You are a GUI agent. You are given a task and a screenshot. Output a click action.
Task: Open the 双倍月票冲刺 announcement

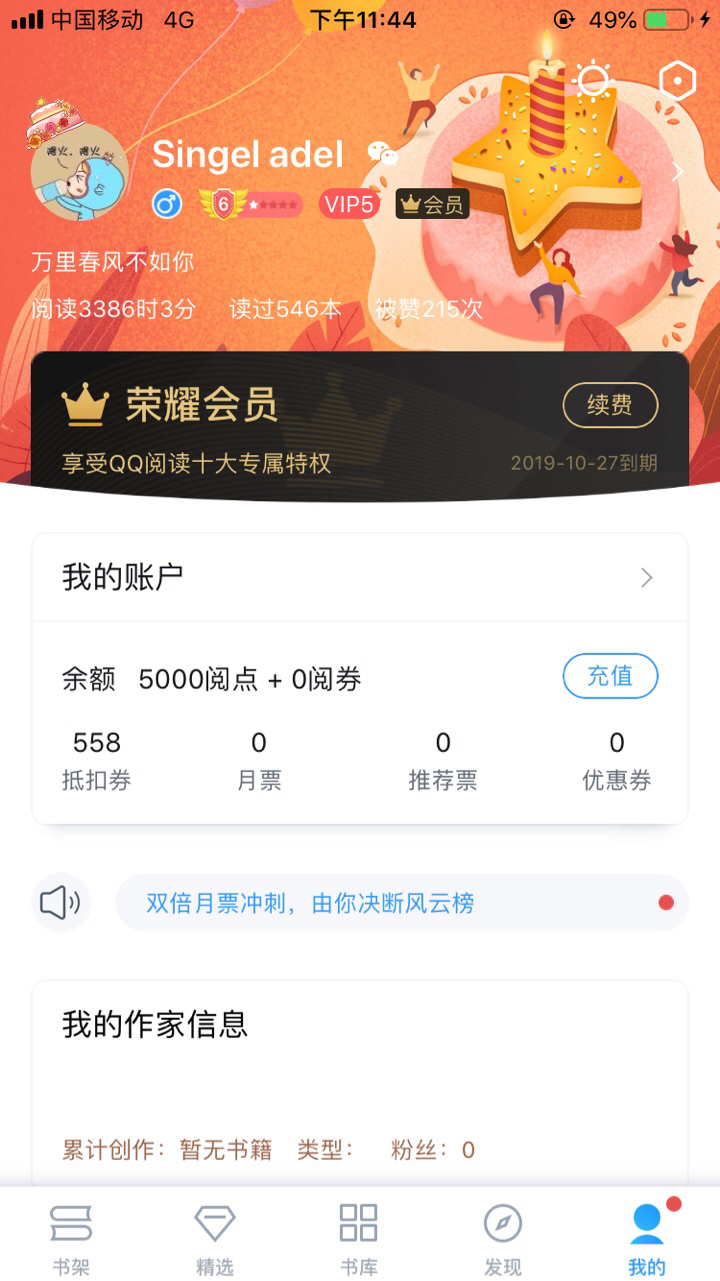click(x=400, y=903)
